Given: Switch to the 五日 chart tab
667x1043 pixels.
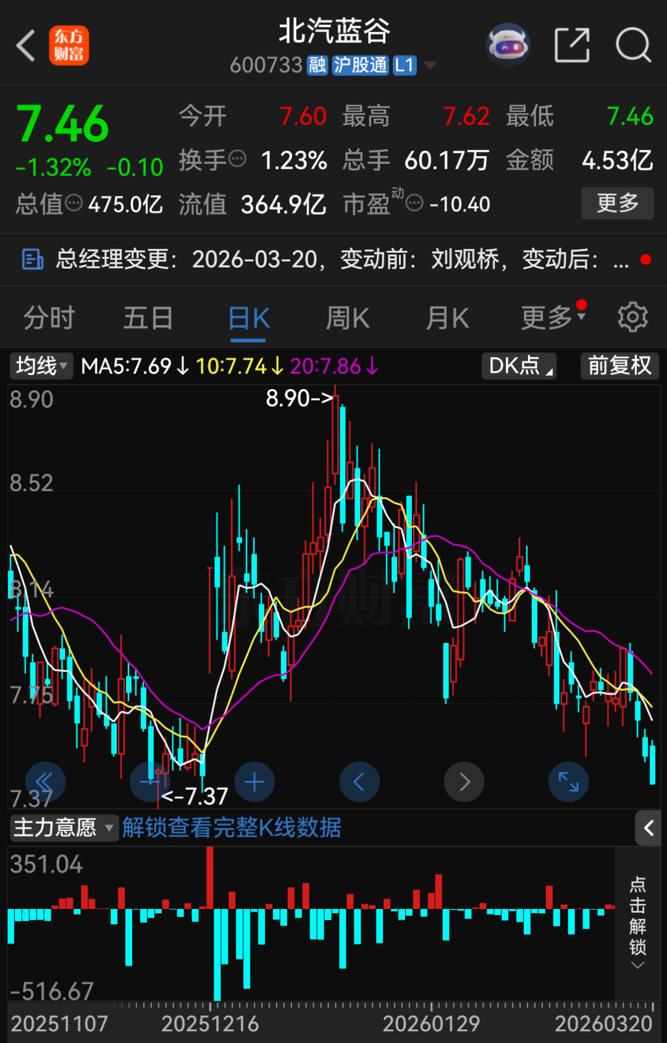Looking at the screenshot, I should tap(148, 318).
